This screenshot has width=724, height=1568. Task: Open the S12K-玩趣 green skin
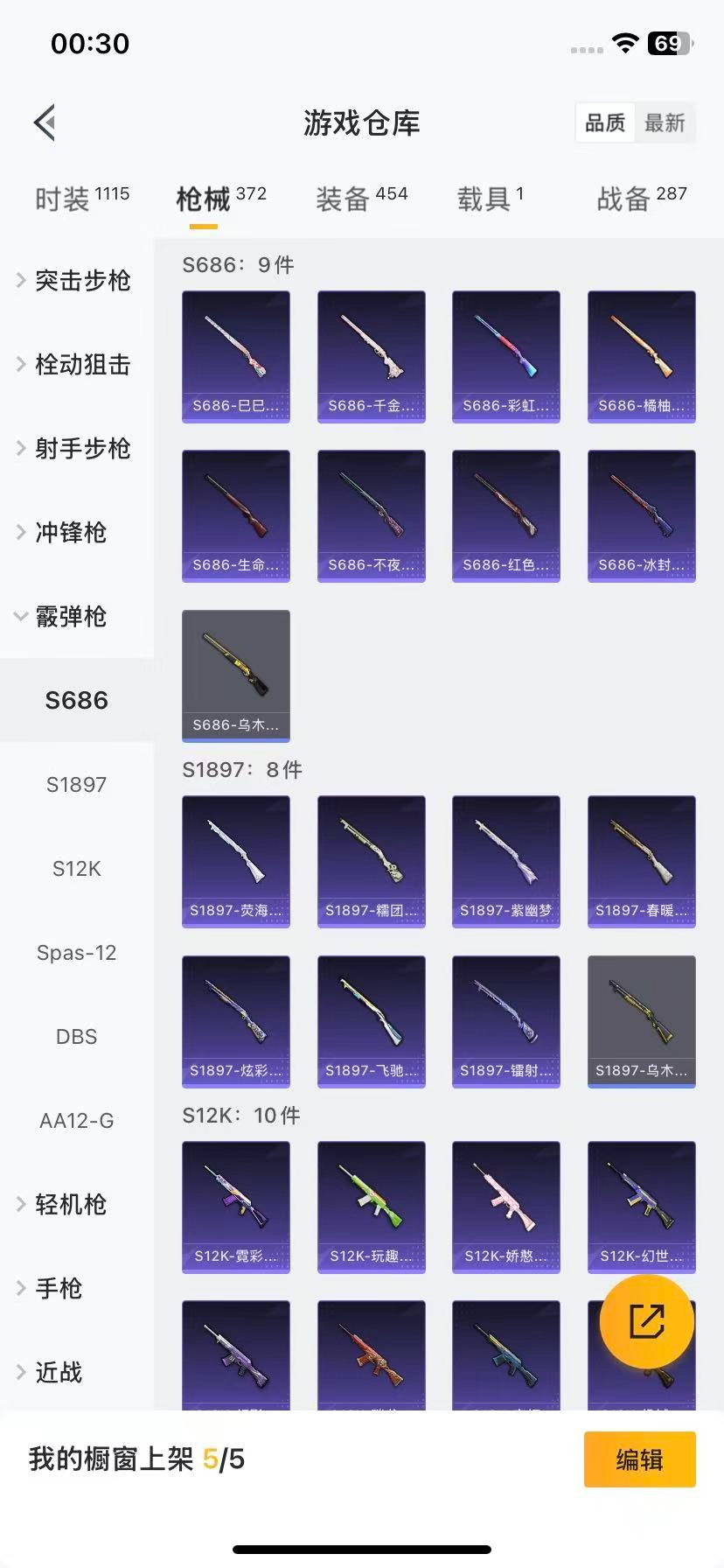[x=371, y=1206]
